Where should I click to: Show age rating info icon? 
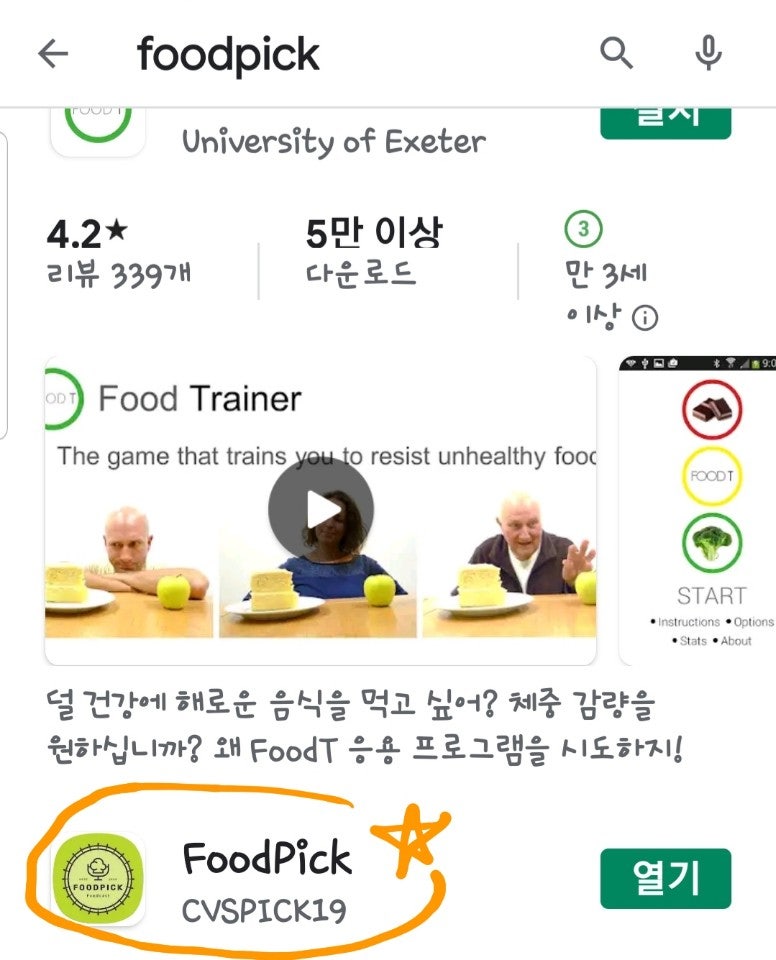click(x=646, y=318)
